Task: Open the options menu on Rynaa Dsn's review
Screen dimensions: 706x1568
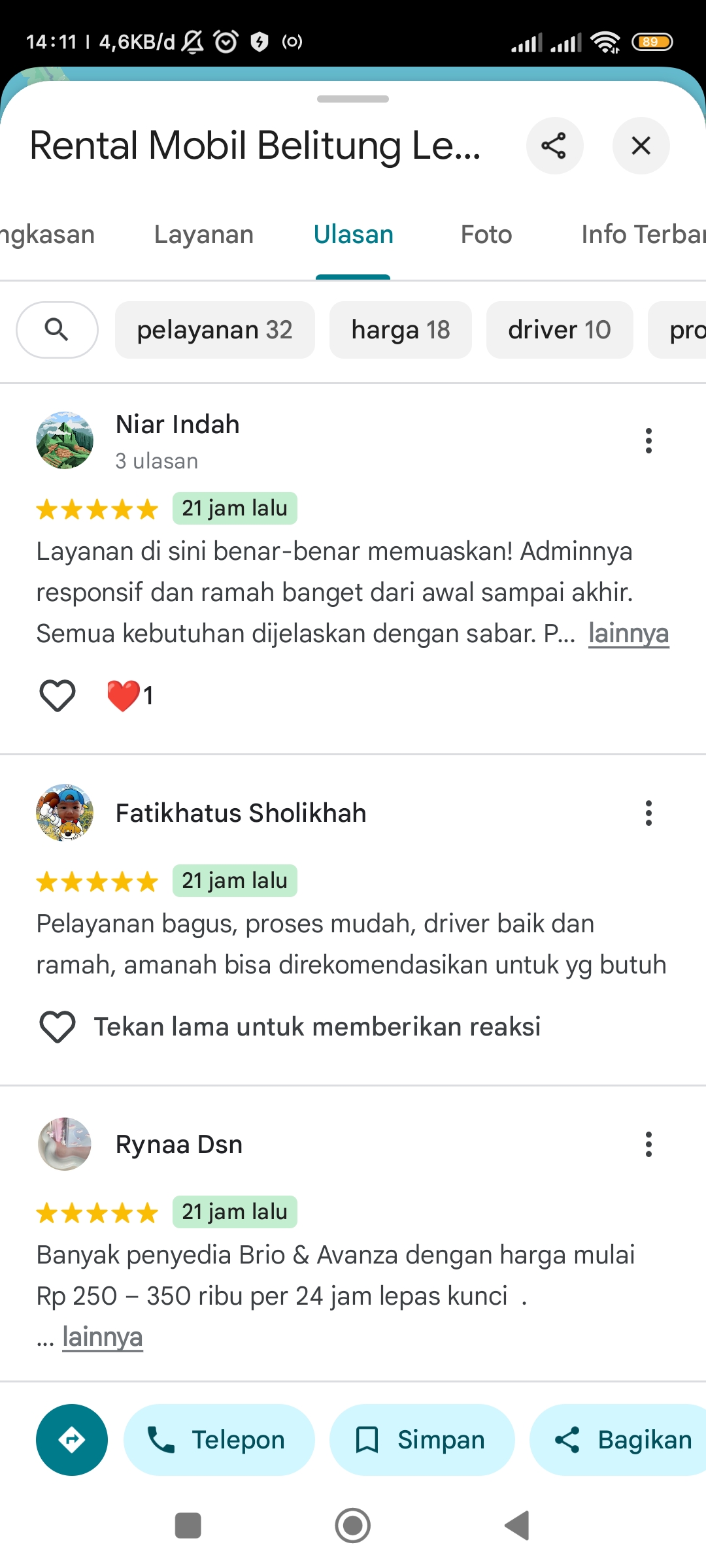Action: click(x=648, y=1145)
